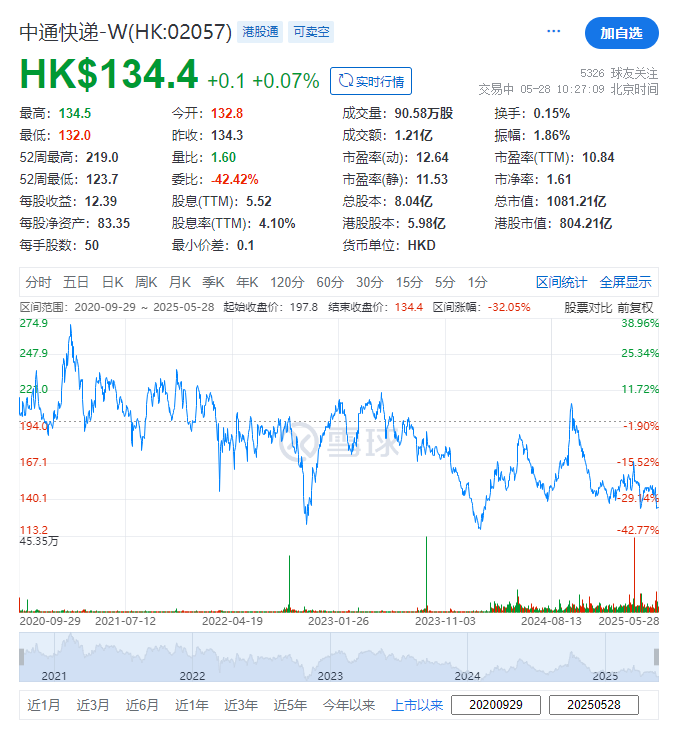The image size is (676, 732).
Task: Select the 日K chart tab
Action: [112, 282]
